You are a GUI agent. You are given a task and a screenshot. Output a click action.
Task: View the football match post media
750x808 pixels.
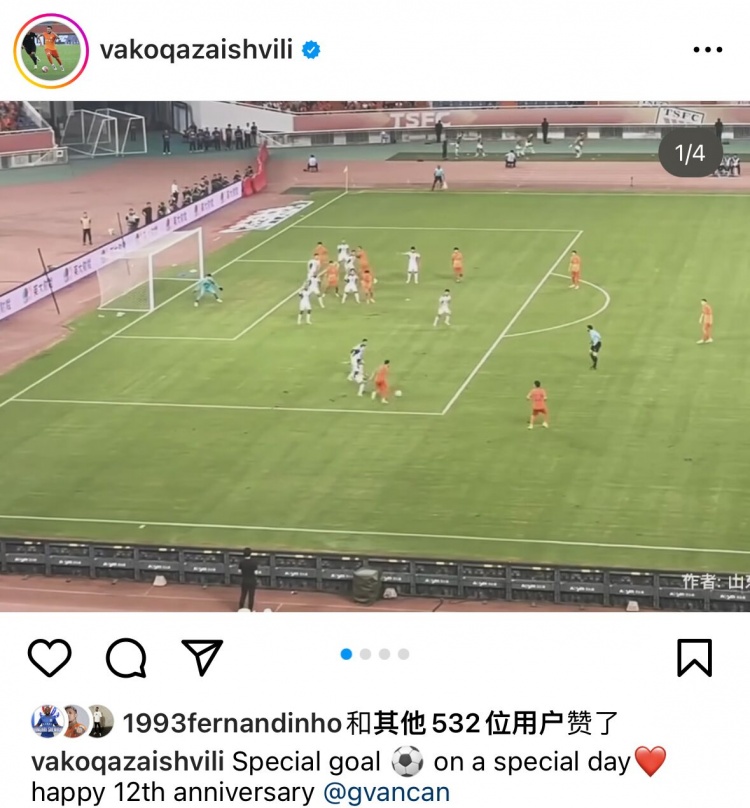pos(375,355)
